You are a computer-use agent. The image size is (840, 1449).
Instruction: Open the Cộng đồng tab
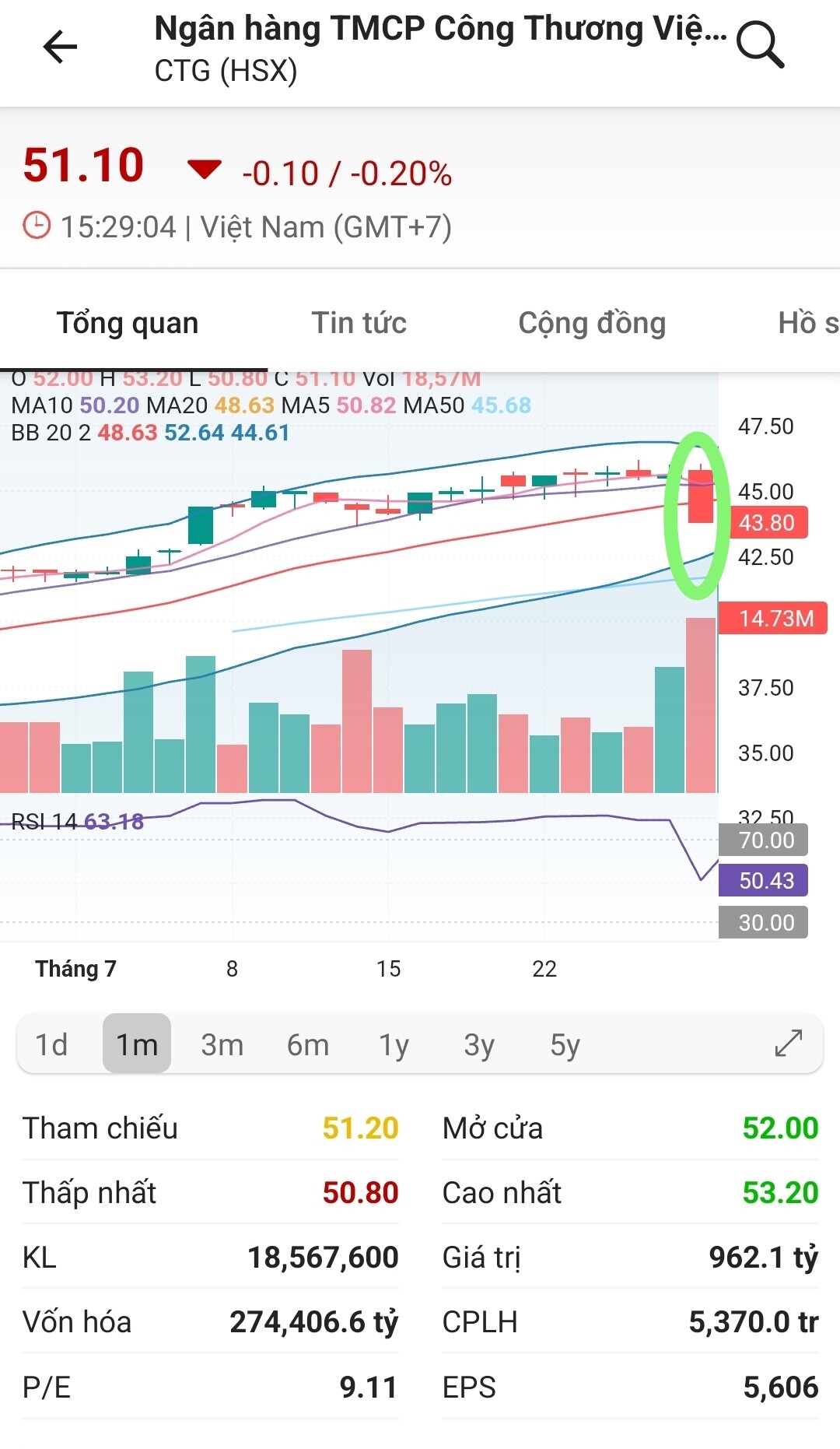tap(592, 323)
